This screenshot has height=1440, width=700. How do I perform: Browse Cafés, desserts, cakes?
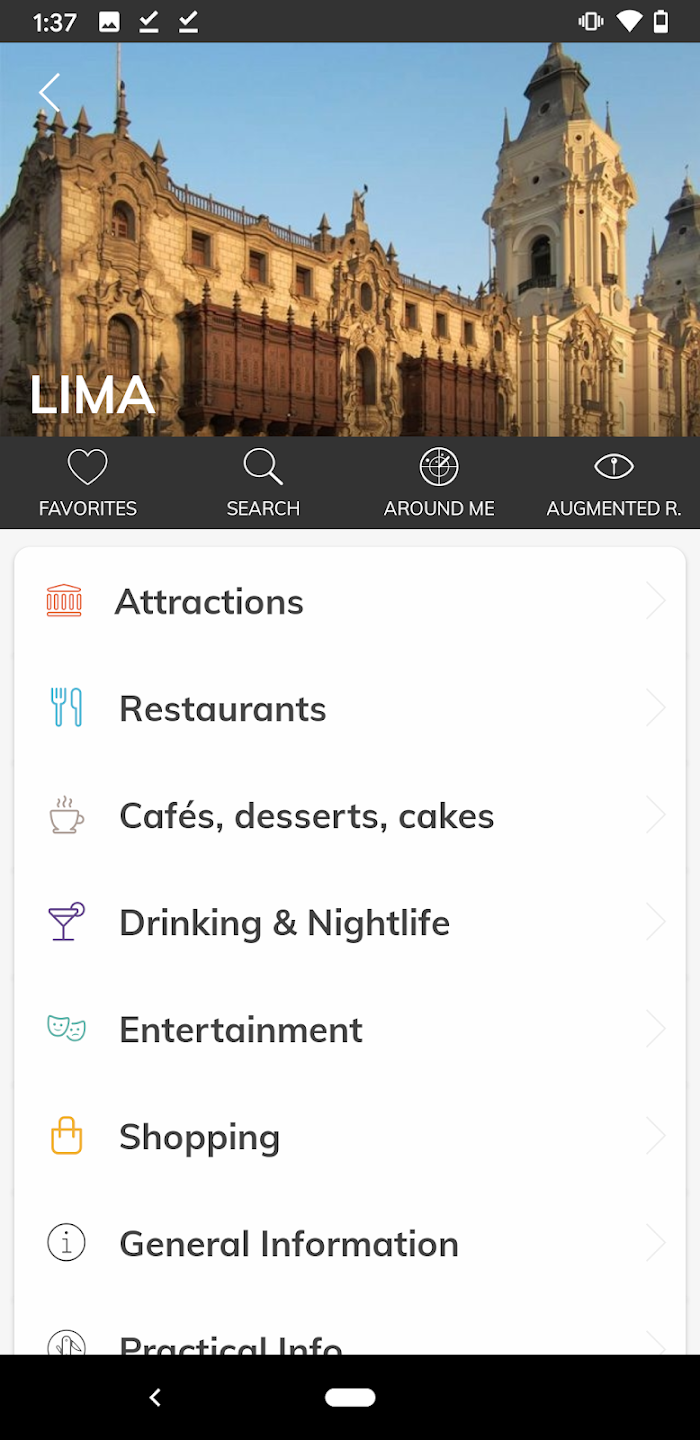350,815
